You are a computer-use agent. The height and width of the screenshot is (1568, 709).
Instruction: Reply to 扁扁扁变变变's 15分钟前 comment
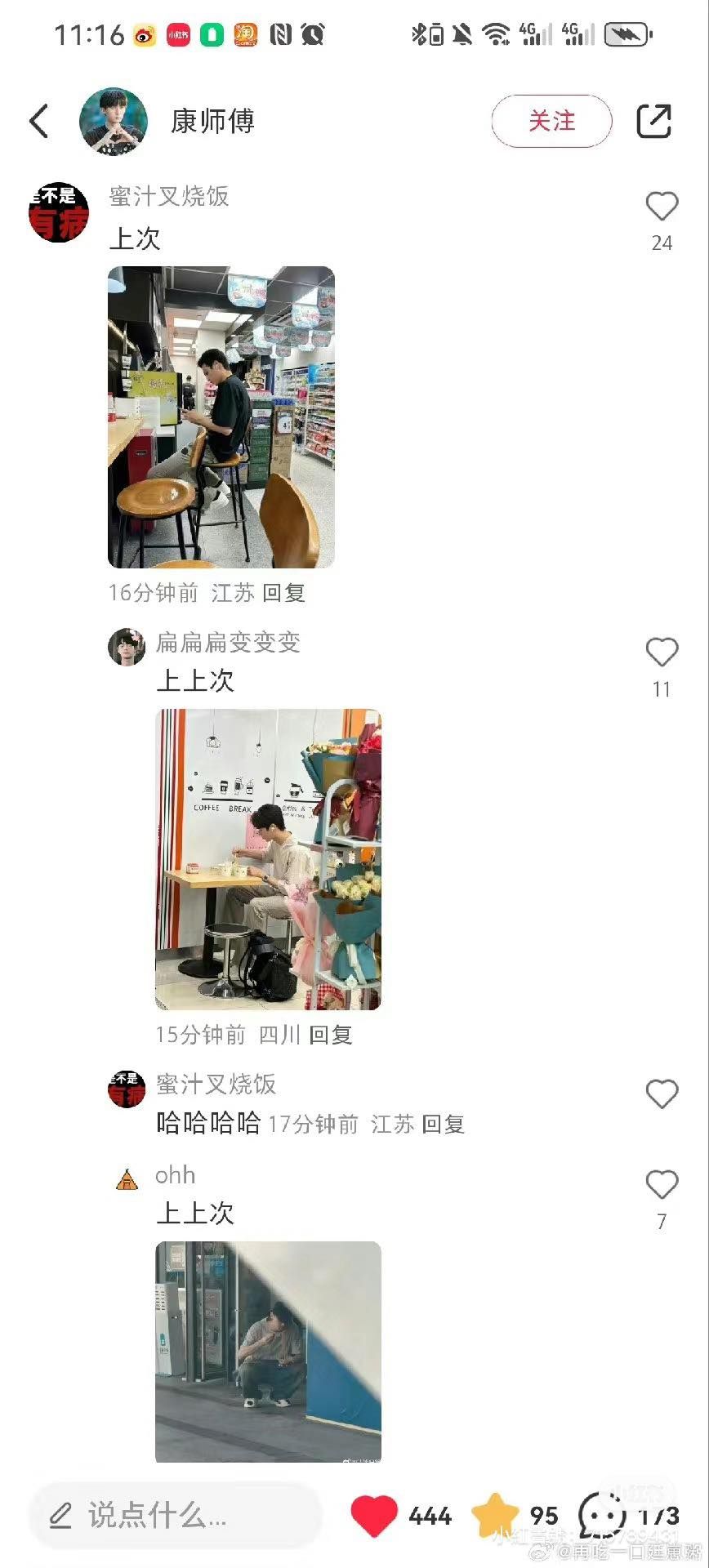(331, 1036)
